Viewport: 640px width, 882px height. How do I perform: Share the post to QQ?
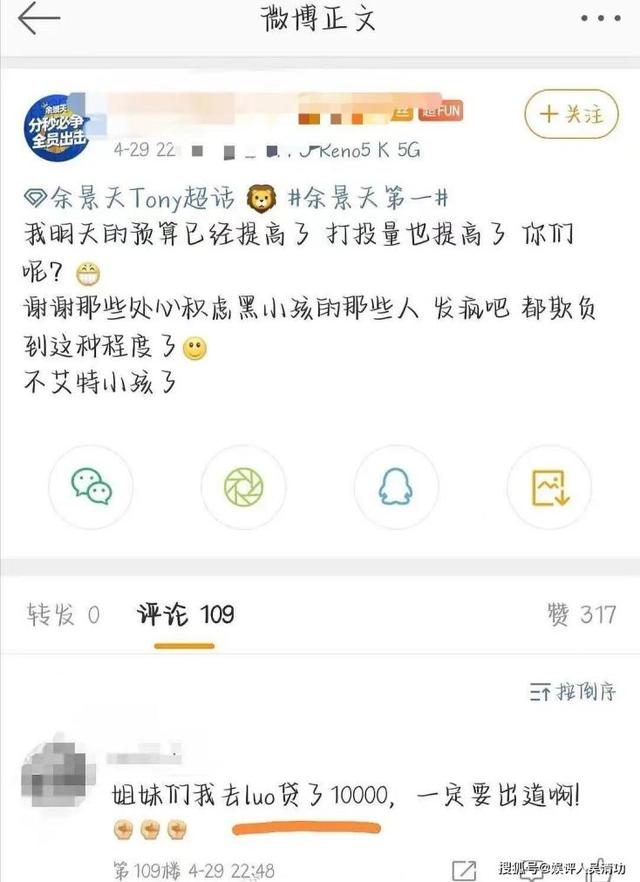pos(396,487)
